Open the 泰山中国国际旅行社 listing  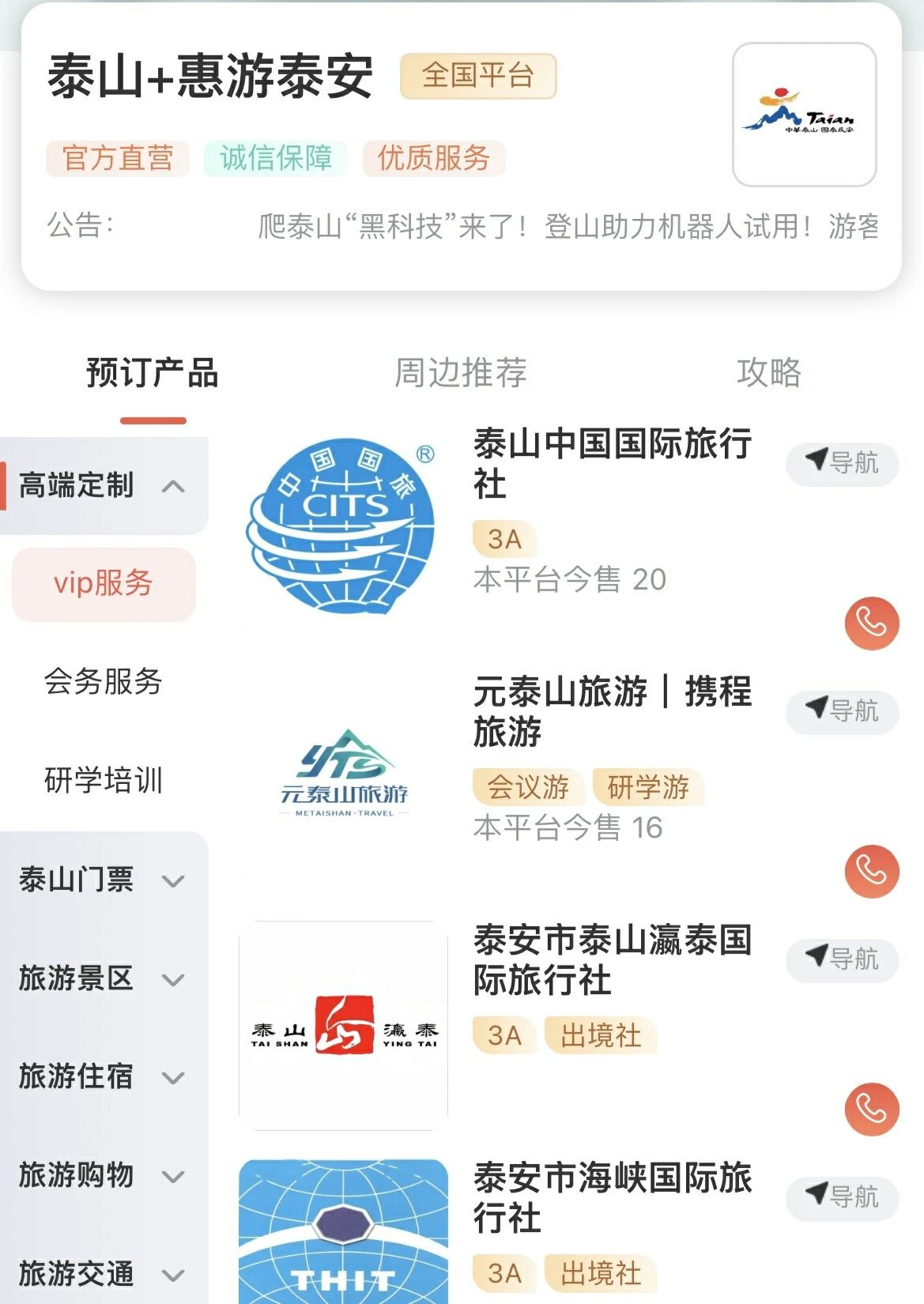point(612,462)
